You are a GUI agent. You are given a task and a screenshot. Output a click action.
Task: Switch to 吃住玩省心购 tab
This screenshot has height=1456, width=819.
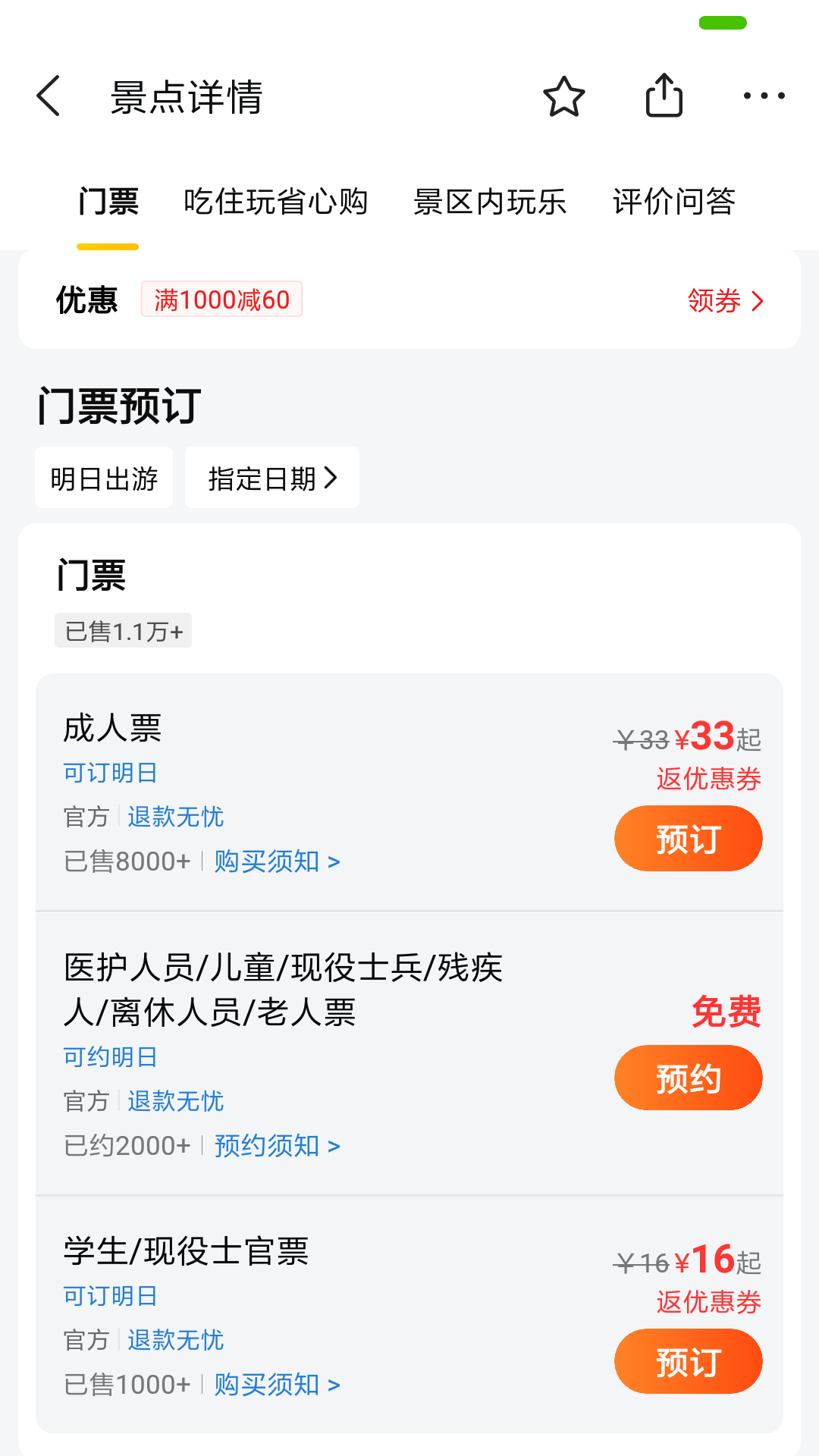pyautogui.click(x=275, y=202)
